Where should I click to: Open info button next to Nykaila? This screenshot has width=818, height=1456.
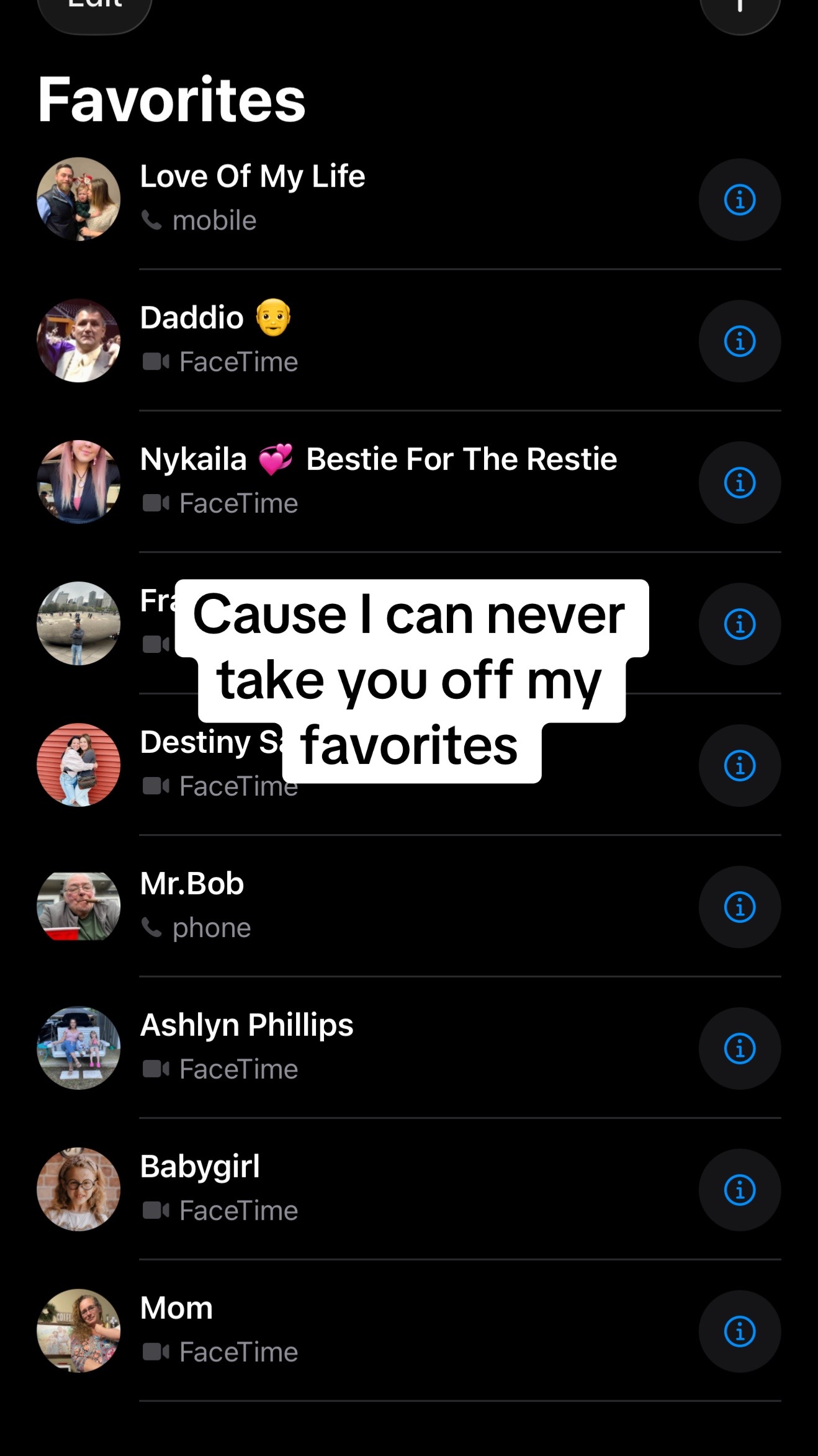pos(740,483)
